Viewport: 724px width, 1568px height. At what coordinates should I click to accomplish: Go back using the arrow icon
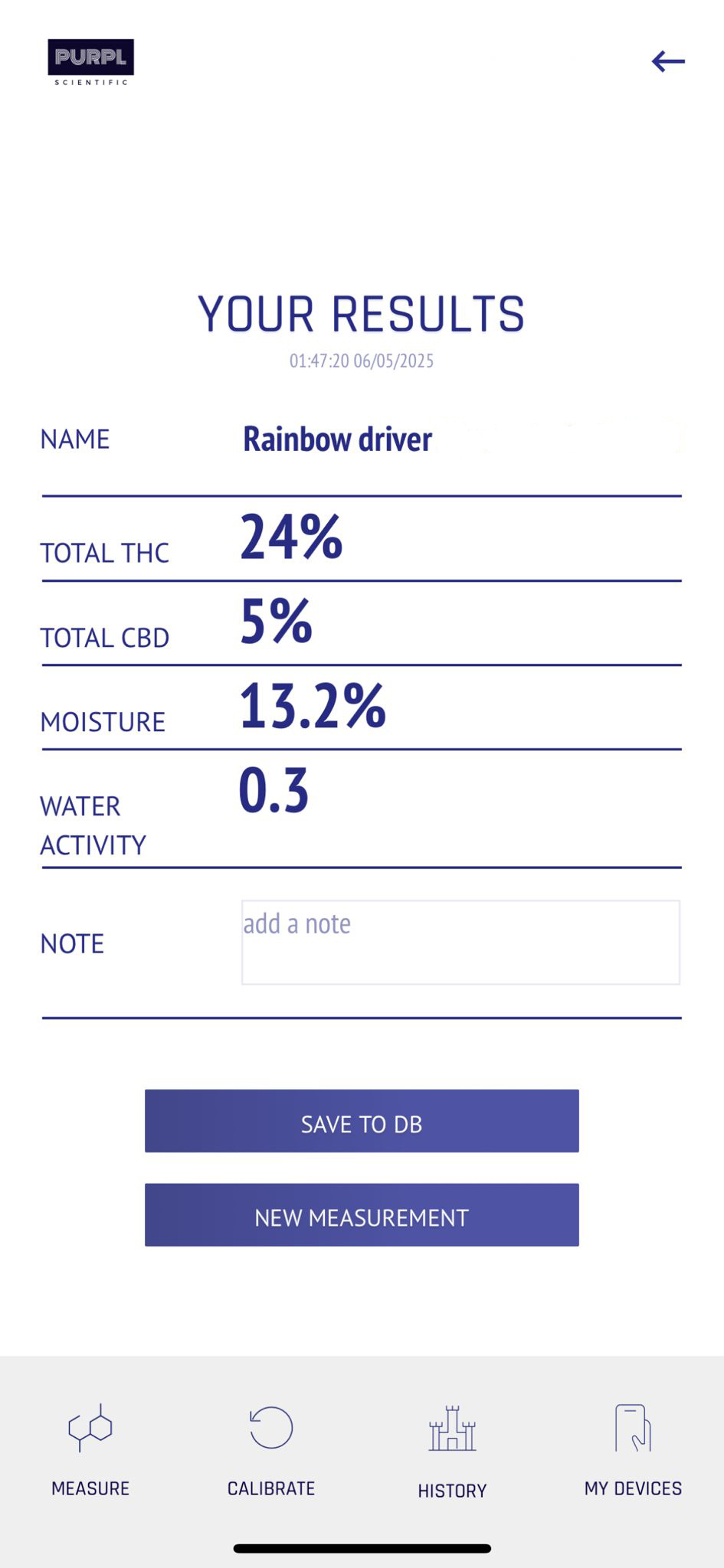coord(668,61)
